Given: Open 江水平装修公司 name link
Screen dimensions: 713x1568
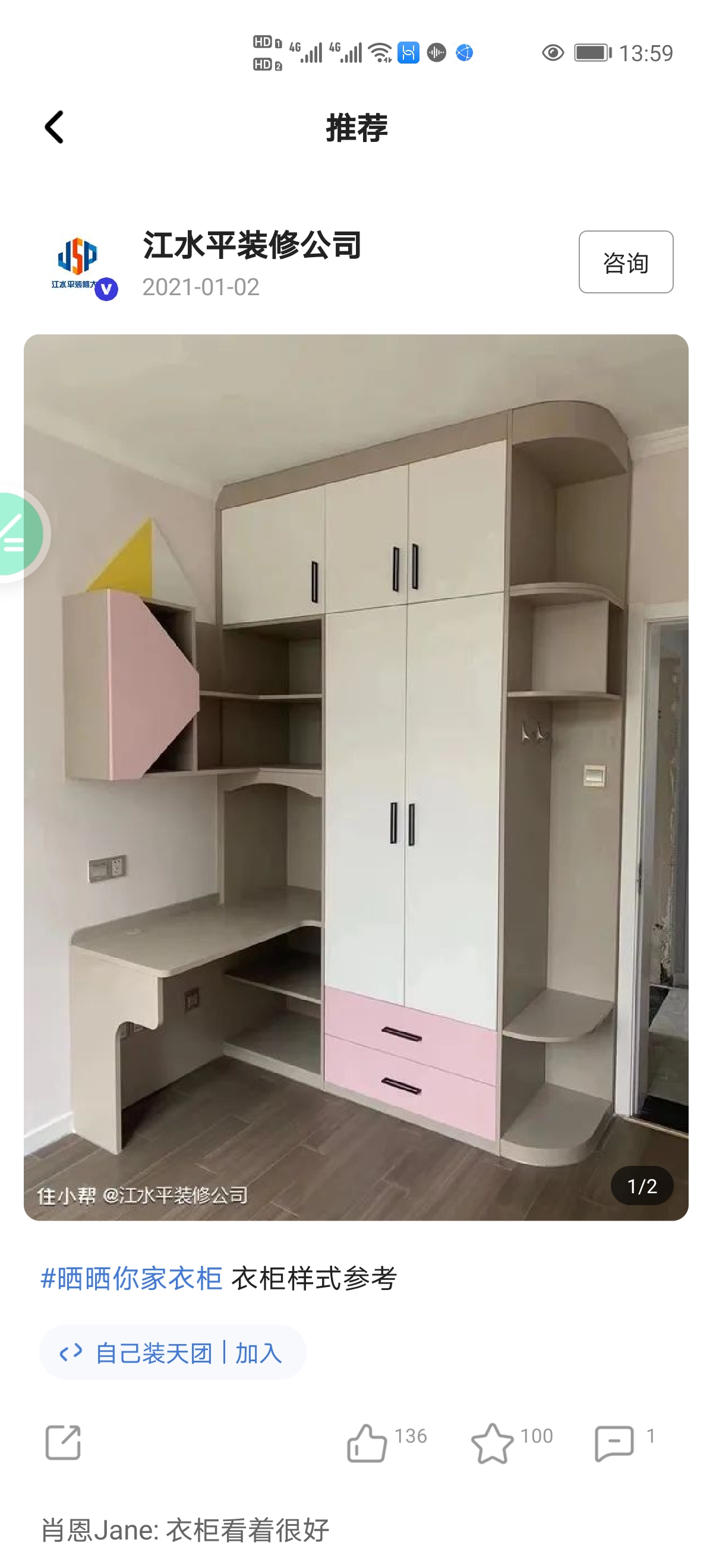Looking at the screenshot, I should pos(252,245).
